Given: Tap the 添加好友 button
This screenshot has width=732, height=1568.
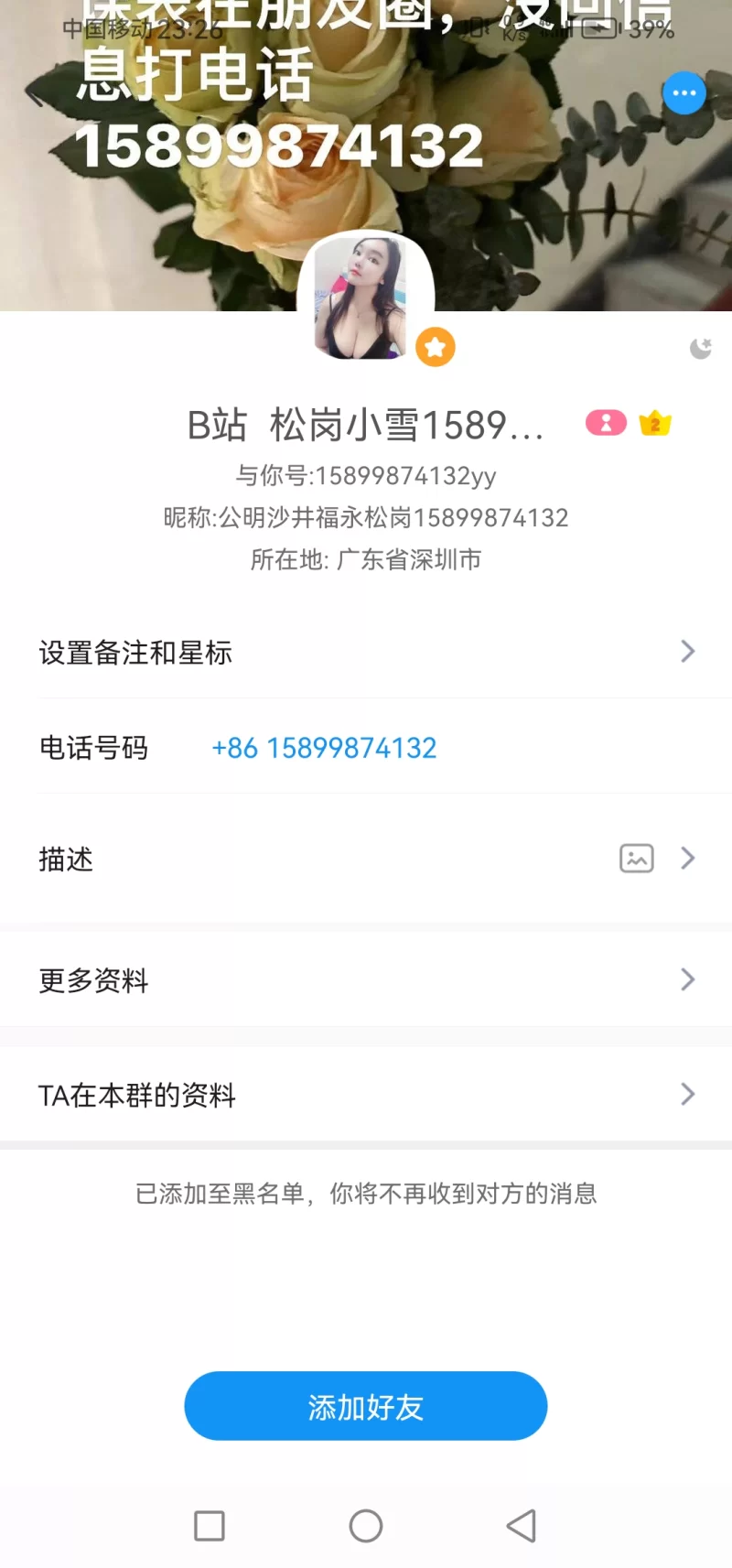Looking at the screenshot, I should click(365, 1406).
